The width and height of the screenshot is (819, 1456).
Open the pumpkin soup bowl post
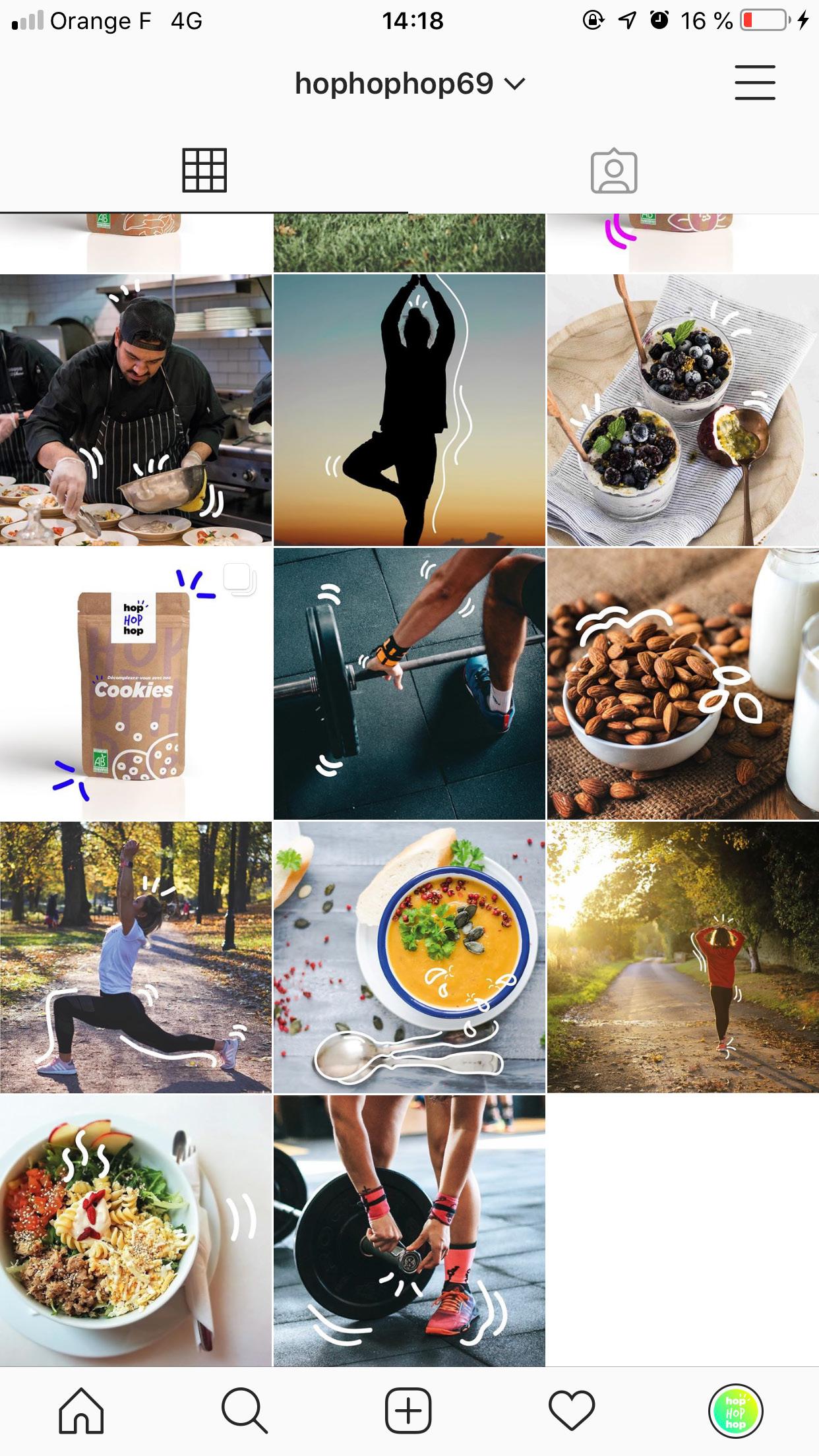pos(409,957)
